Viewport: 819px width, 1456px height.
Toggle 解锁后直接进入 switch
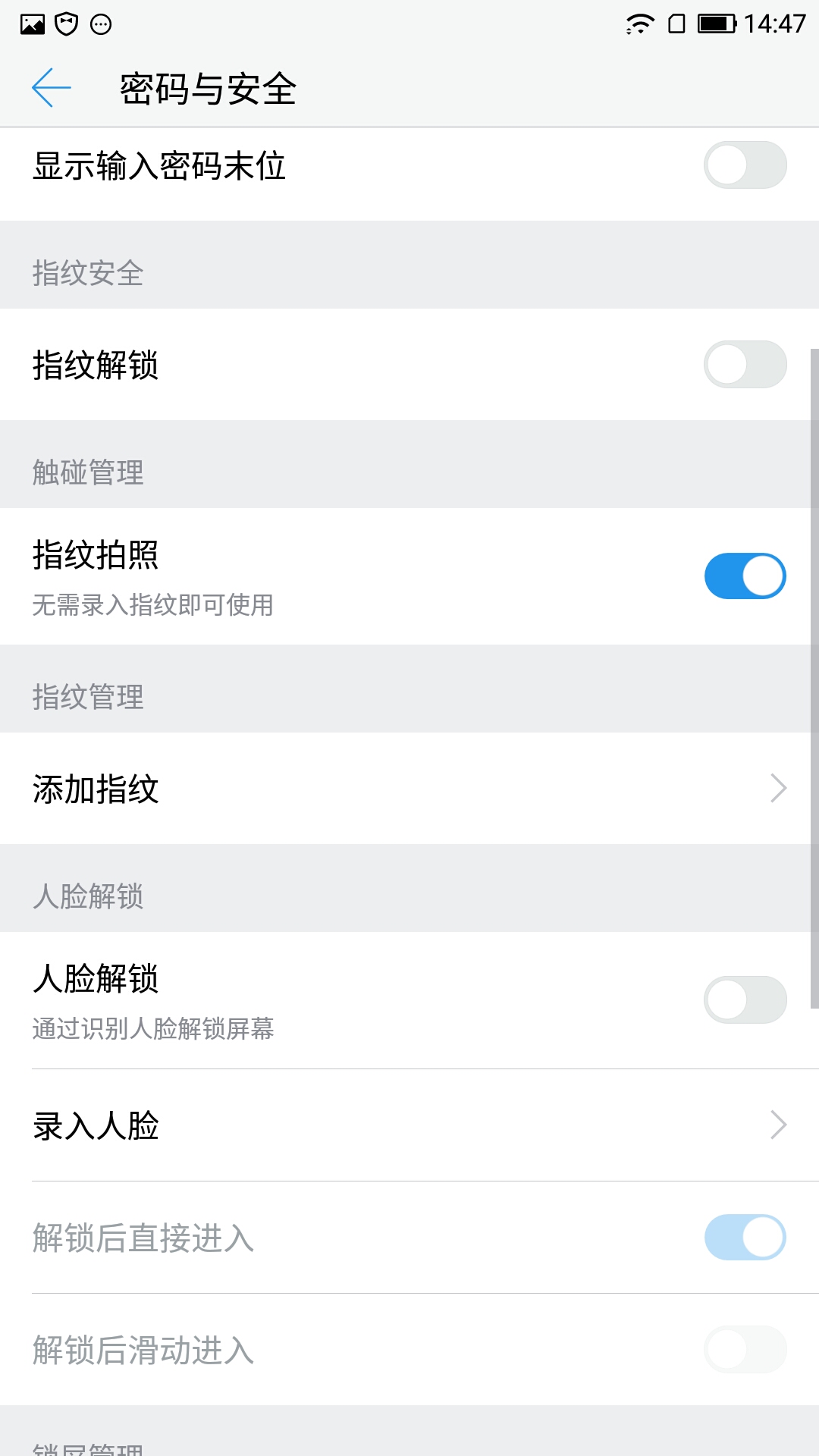[x=745, y=1238]
